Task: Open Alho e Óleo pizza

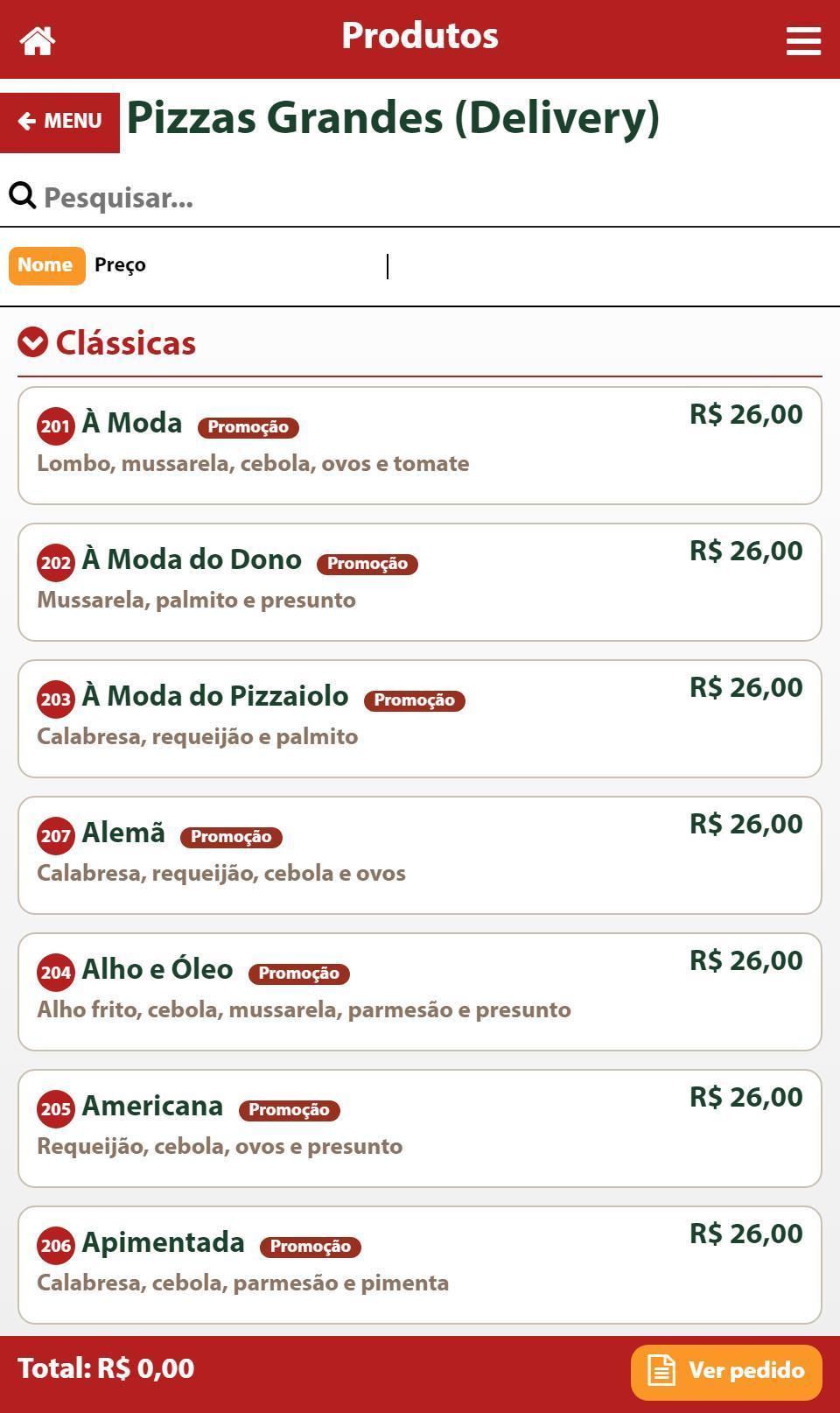Action: tap(420, 992)
